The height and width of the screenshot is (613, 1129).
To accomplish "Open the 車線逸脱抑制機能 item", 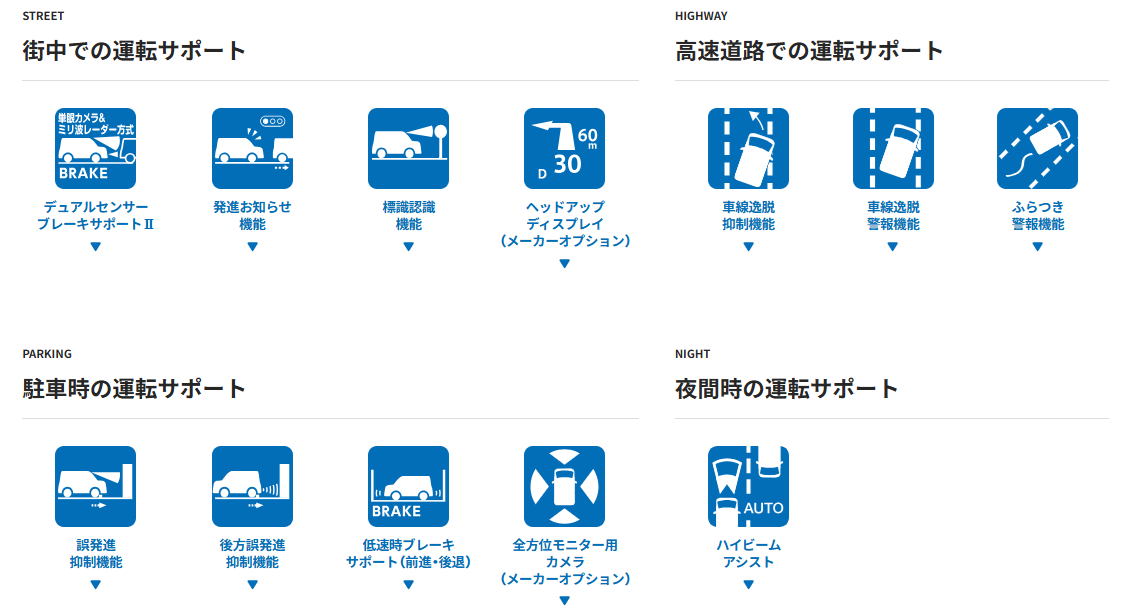I will (x=748, y=149).
